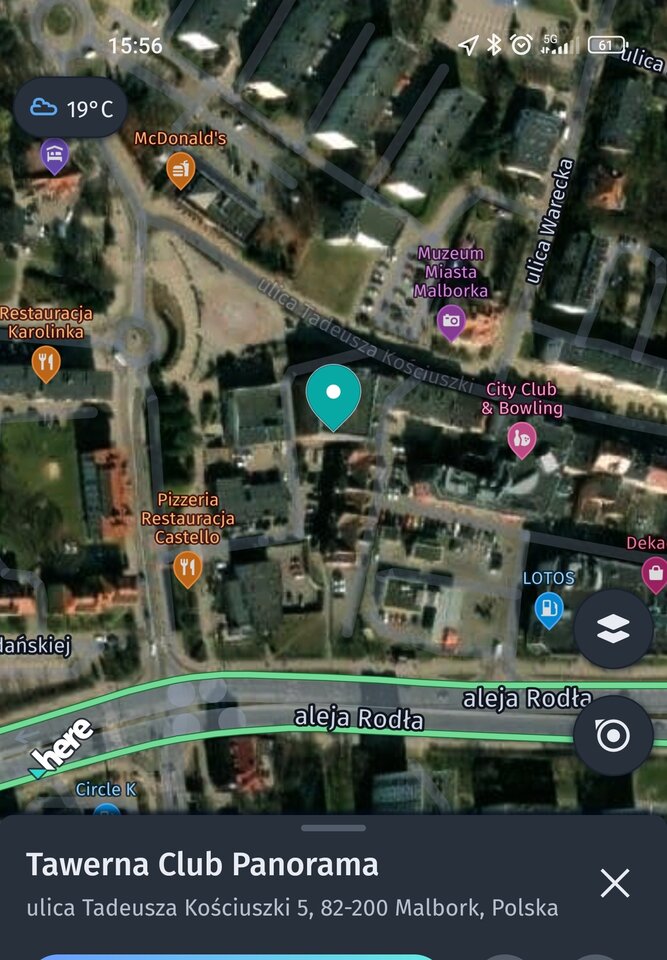Select Pizzeria Restauracja Castello pin

(x=187, y=568)
